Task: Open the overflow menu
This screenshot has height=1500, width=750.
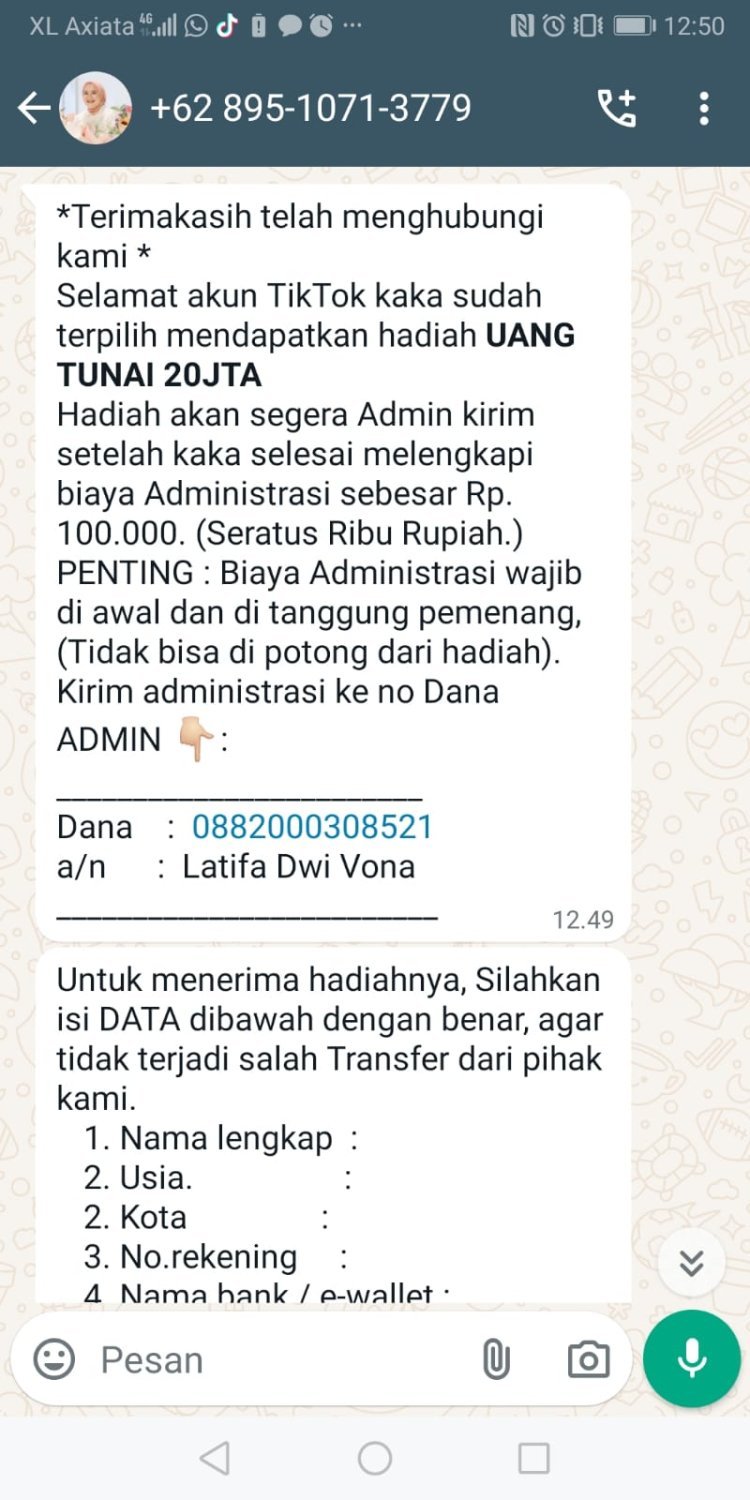Action: 704,108
